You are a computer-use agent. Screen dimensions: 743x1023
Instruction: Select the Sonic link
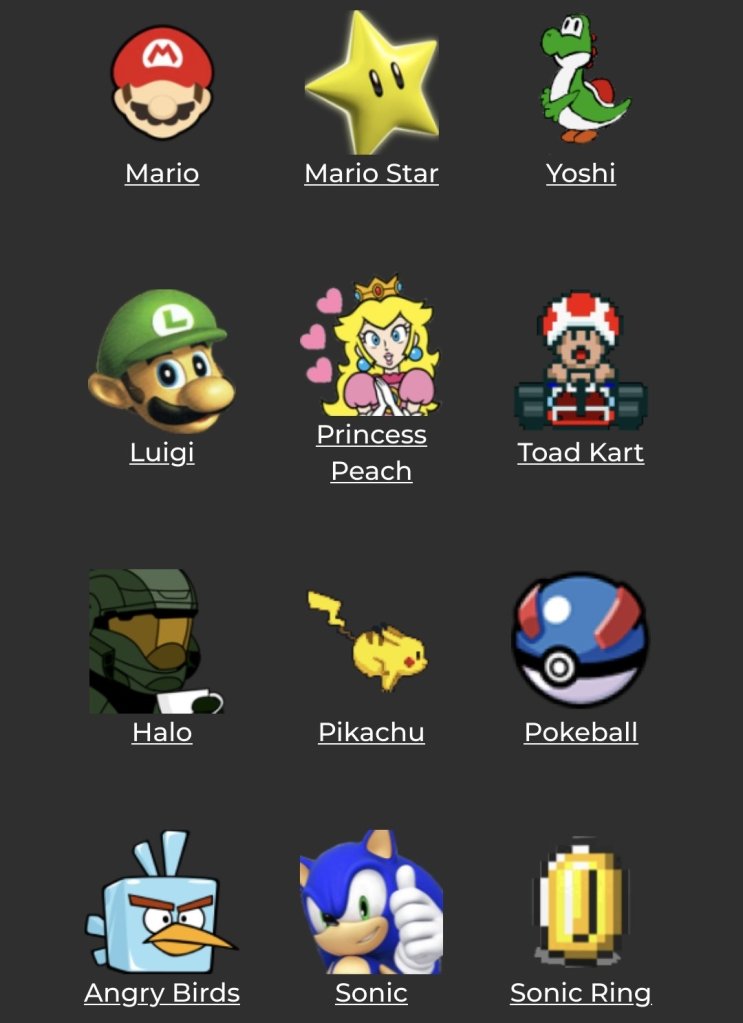371,993
